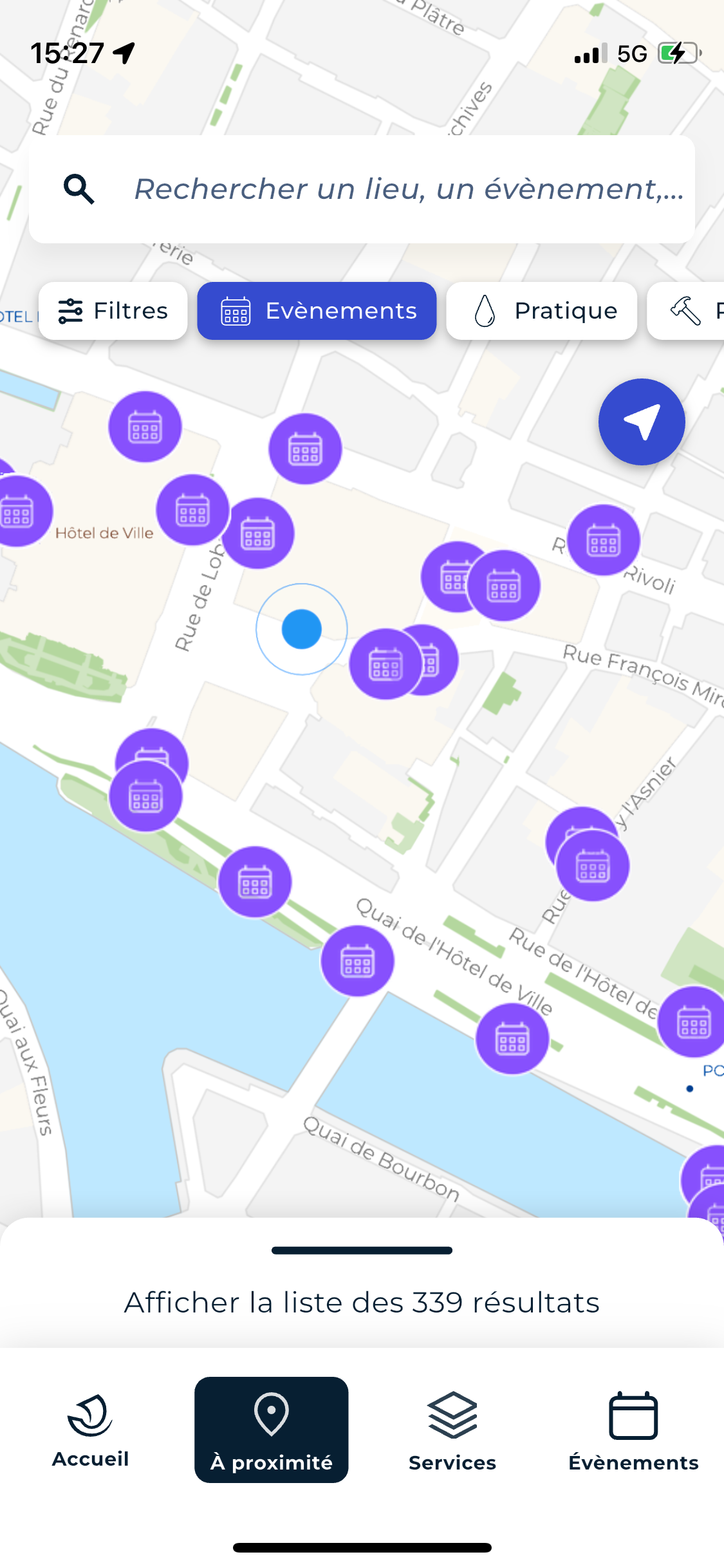
Task: Select the Pratique filter chip
Action: (x=541, y=311)
